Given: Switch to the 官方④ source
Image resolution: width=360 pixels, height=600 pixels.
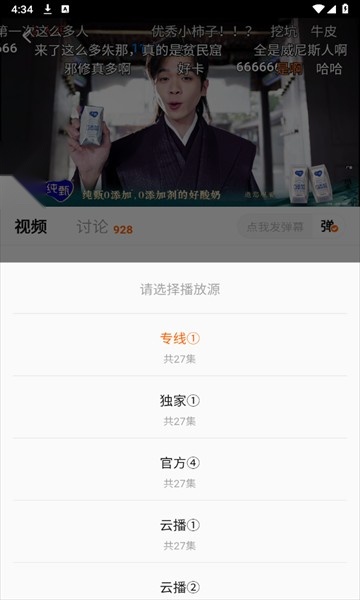Looking at the screenshot, I should pyautogui.click(x=180, y=470).
